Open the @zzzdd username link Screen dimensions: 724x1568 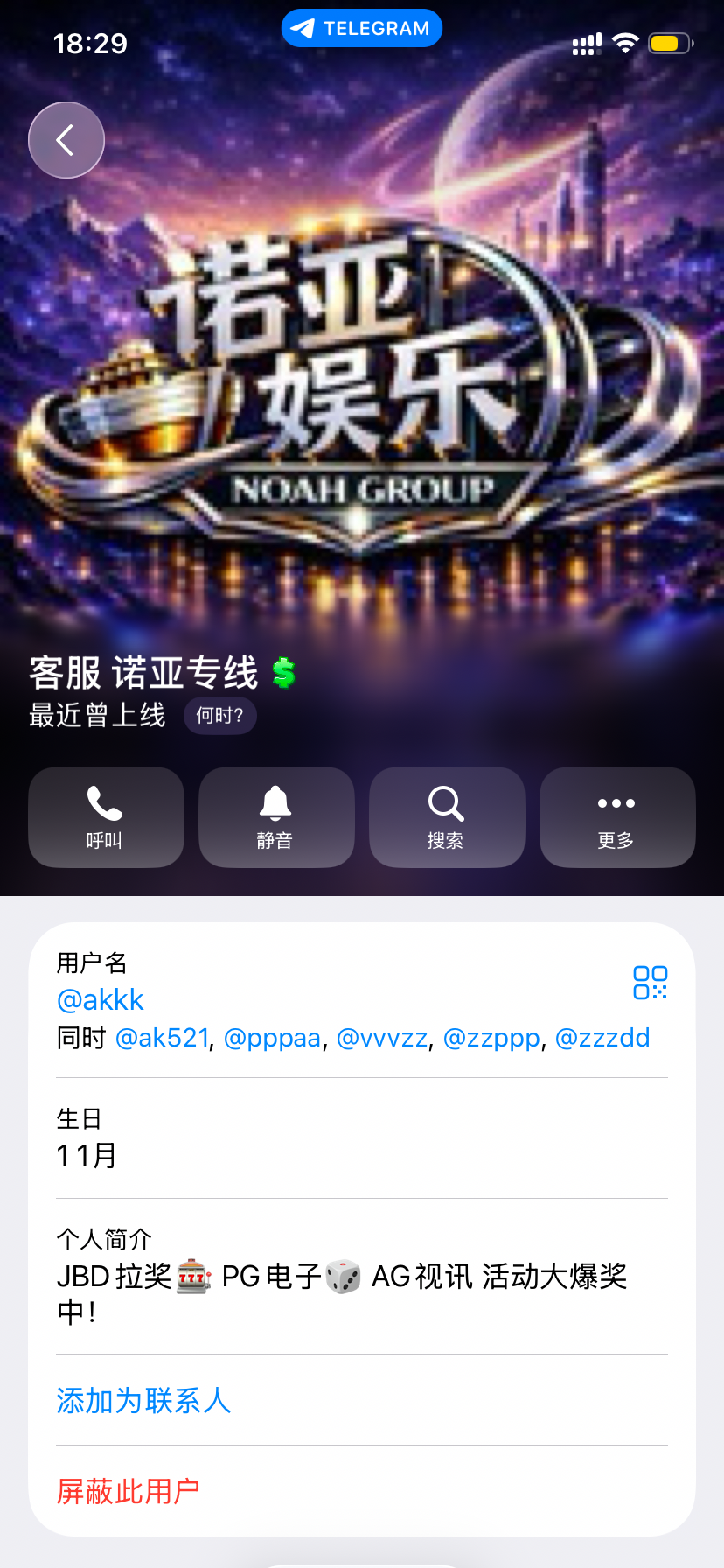[602, 1038]
